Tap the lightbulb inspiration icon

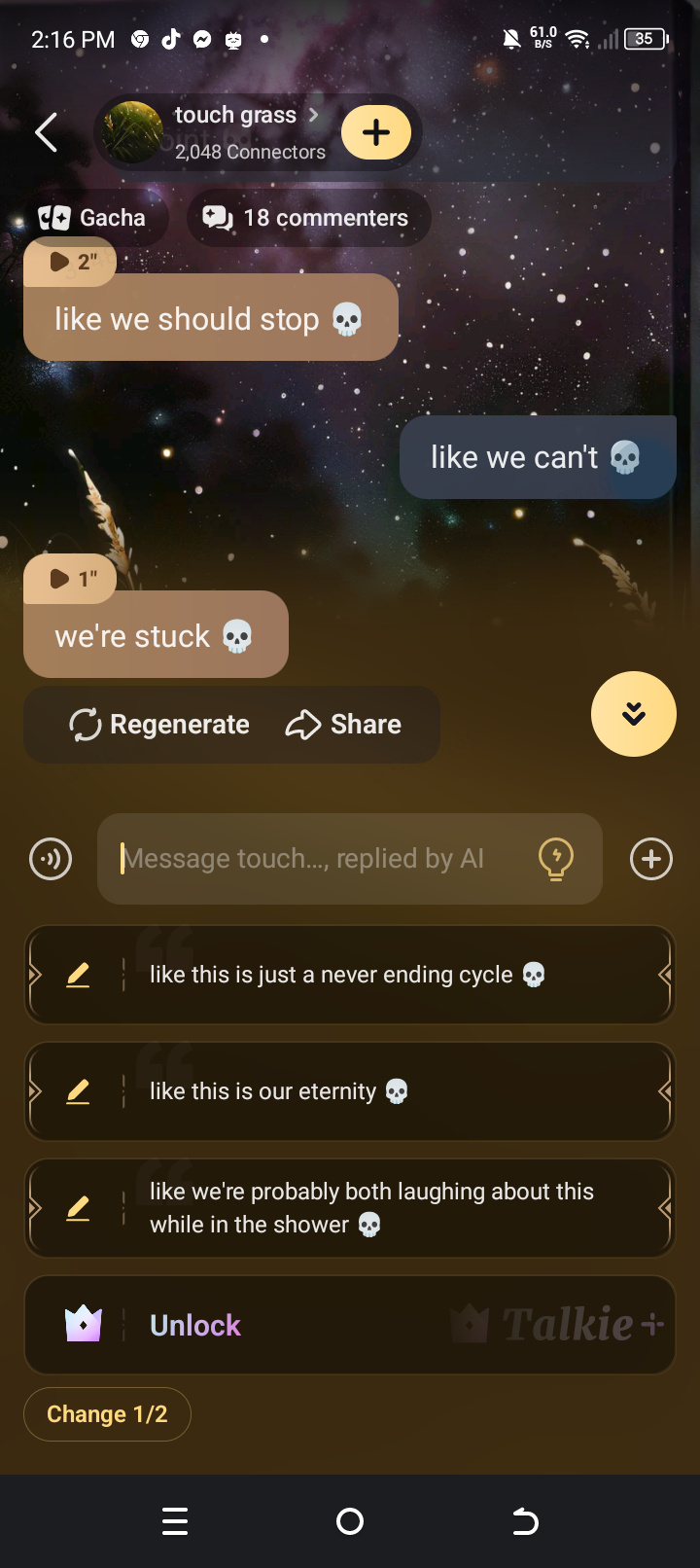click(556, 859)
